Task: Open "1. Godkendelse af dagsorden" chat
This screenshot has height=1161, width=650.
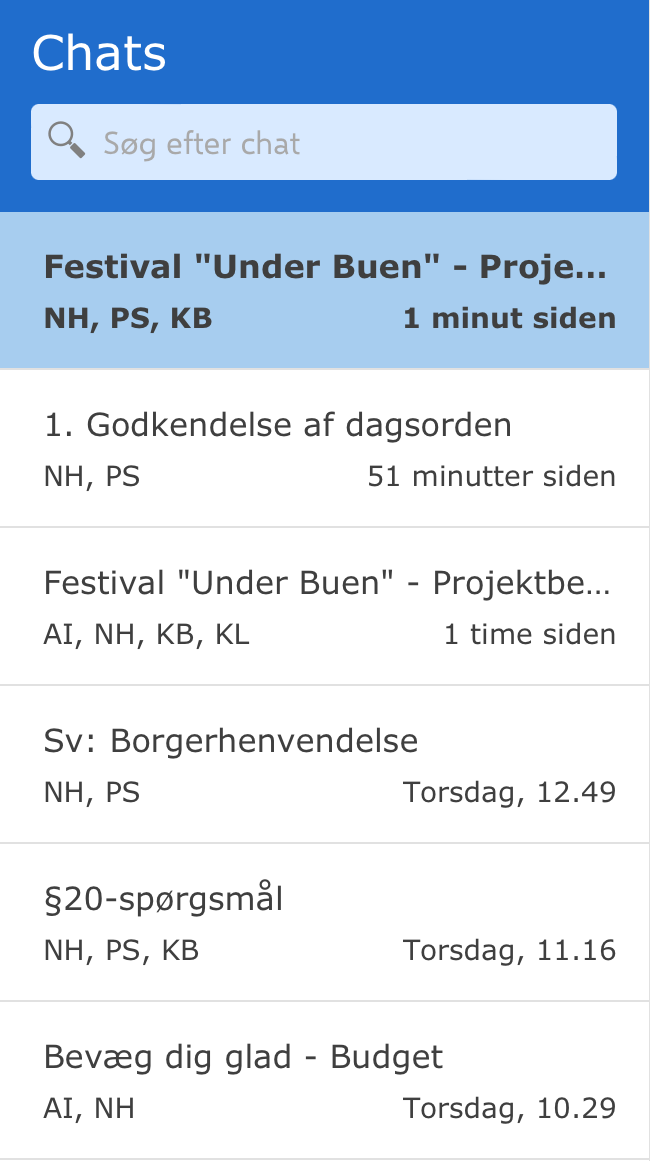Action: (325, 449)
